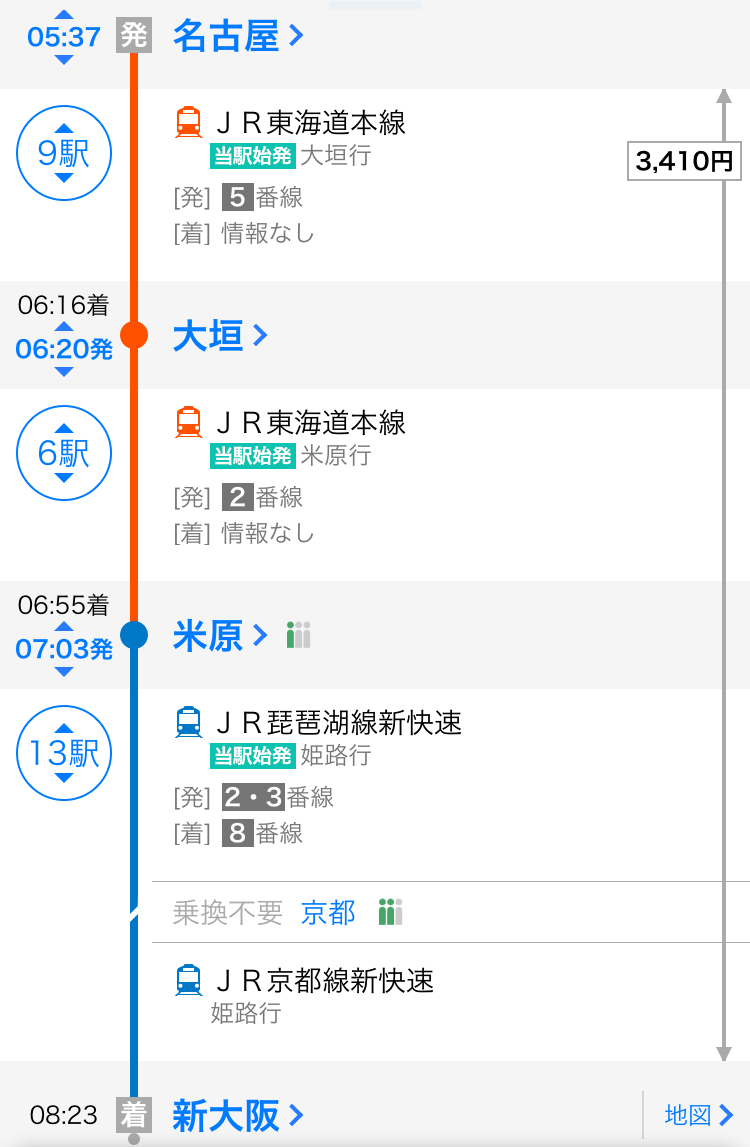The width and height of the screenshot is (750, 1147).
Task: Expand the 6駅 stop list
Action: click(x=63, y=453)
